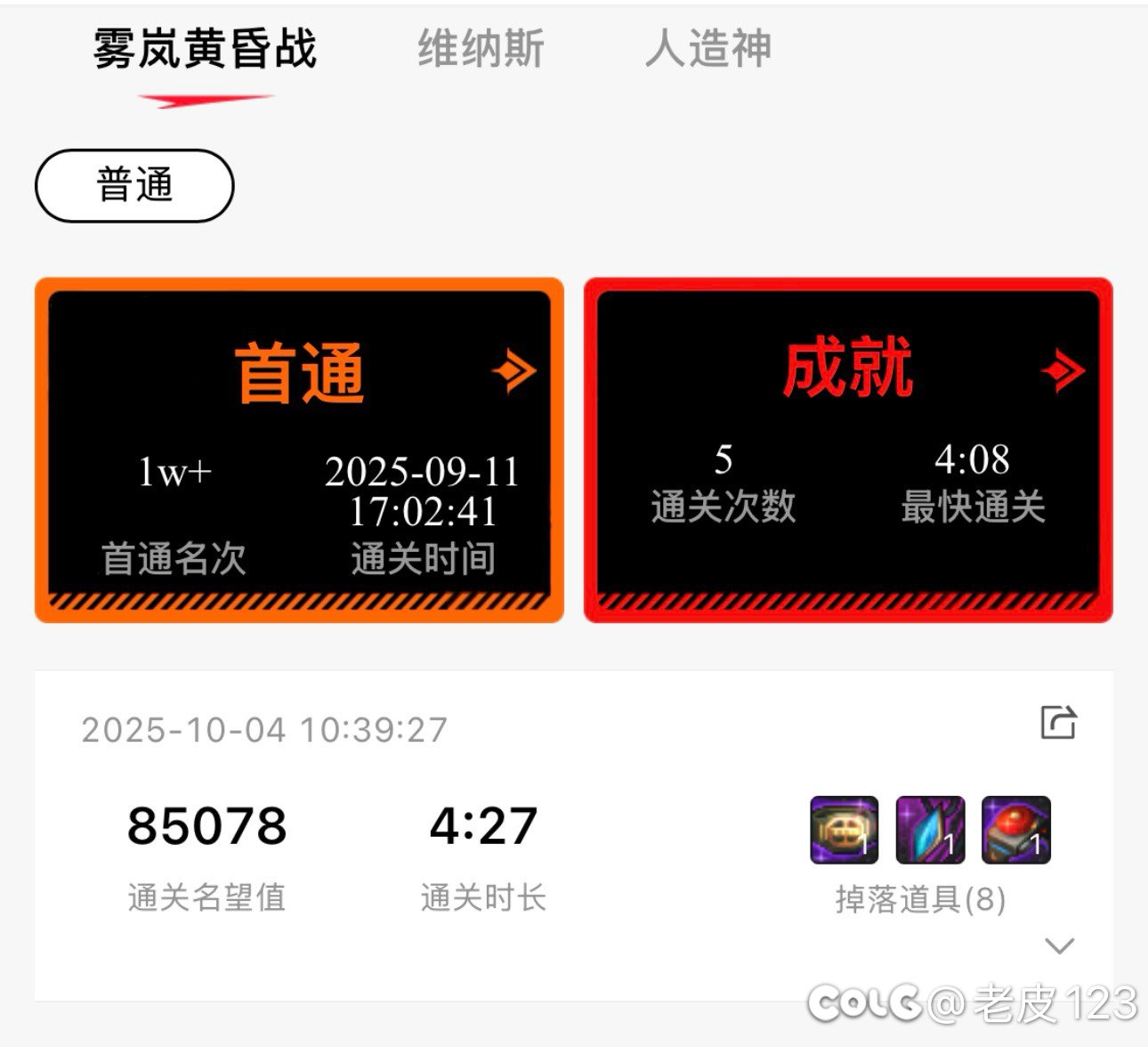Share the 2025-10-04 clear record
Screen dimensions: 1148x1047
click(1058, 722)
